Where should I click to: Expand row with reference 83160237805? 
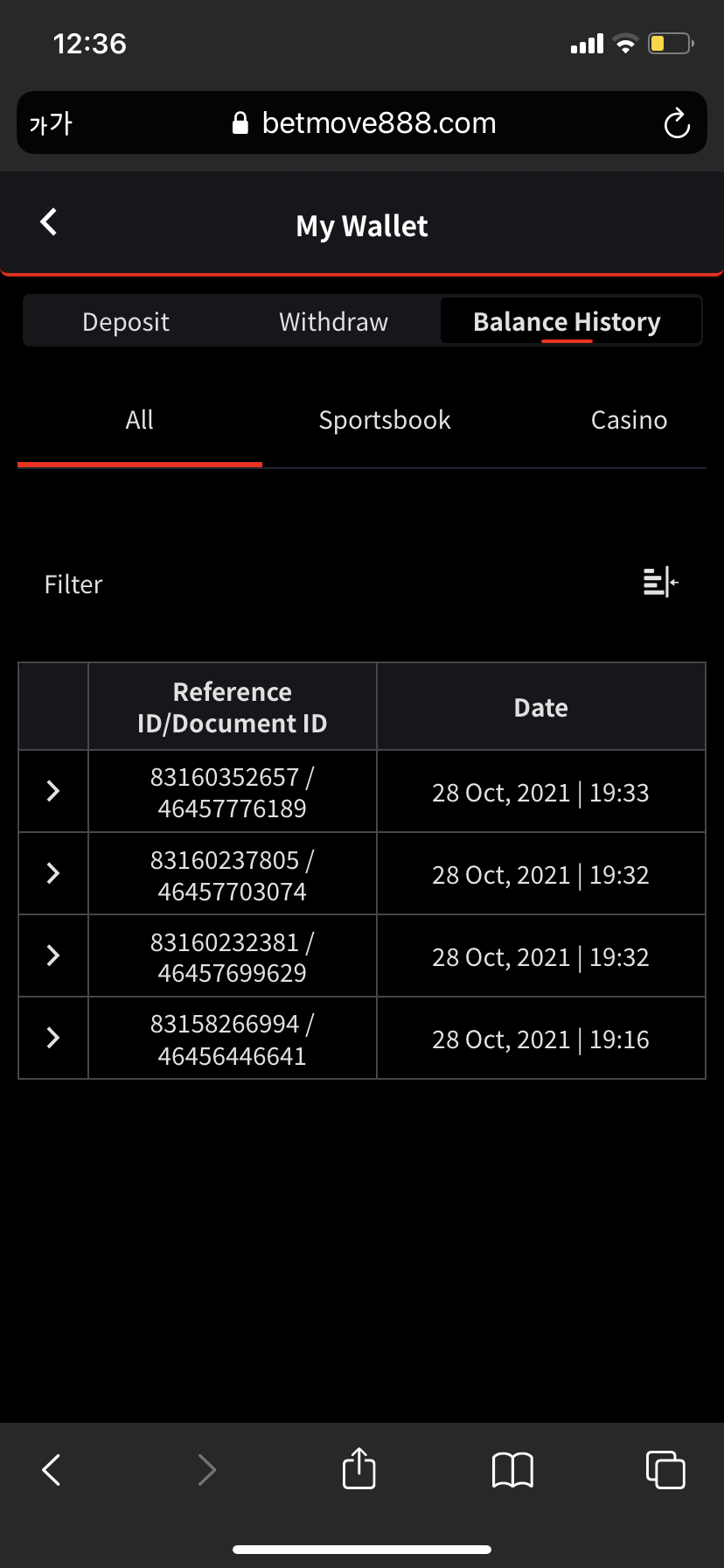tap(53, 873)
